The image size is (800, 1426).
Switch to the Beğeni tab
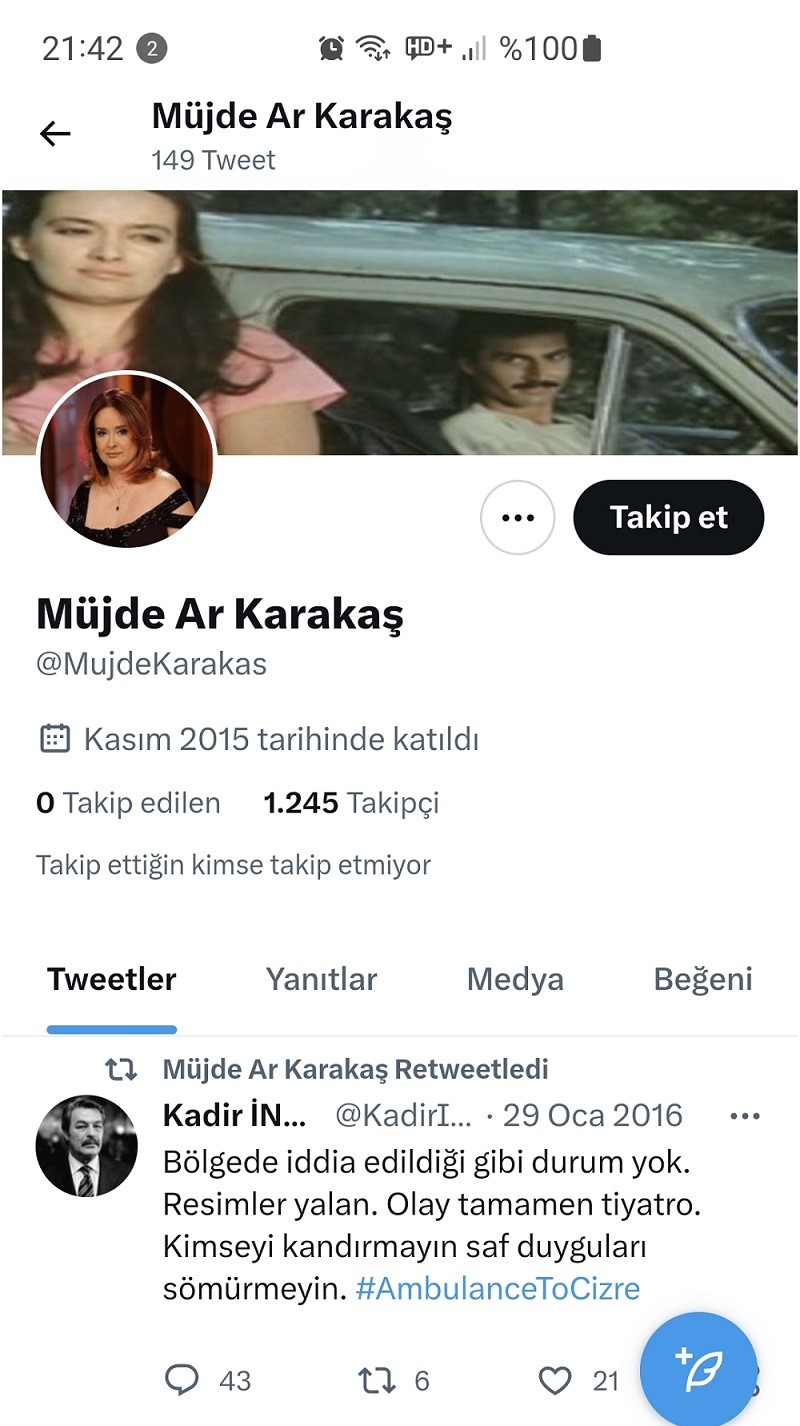coord(702,979)
